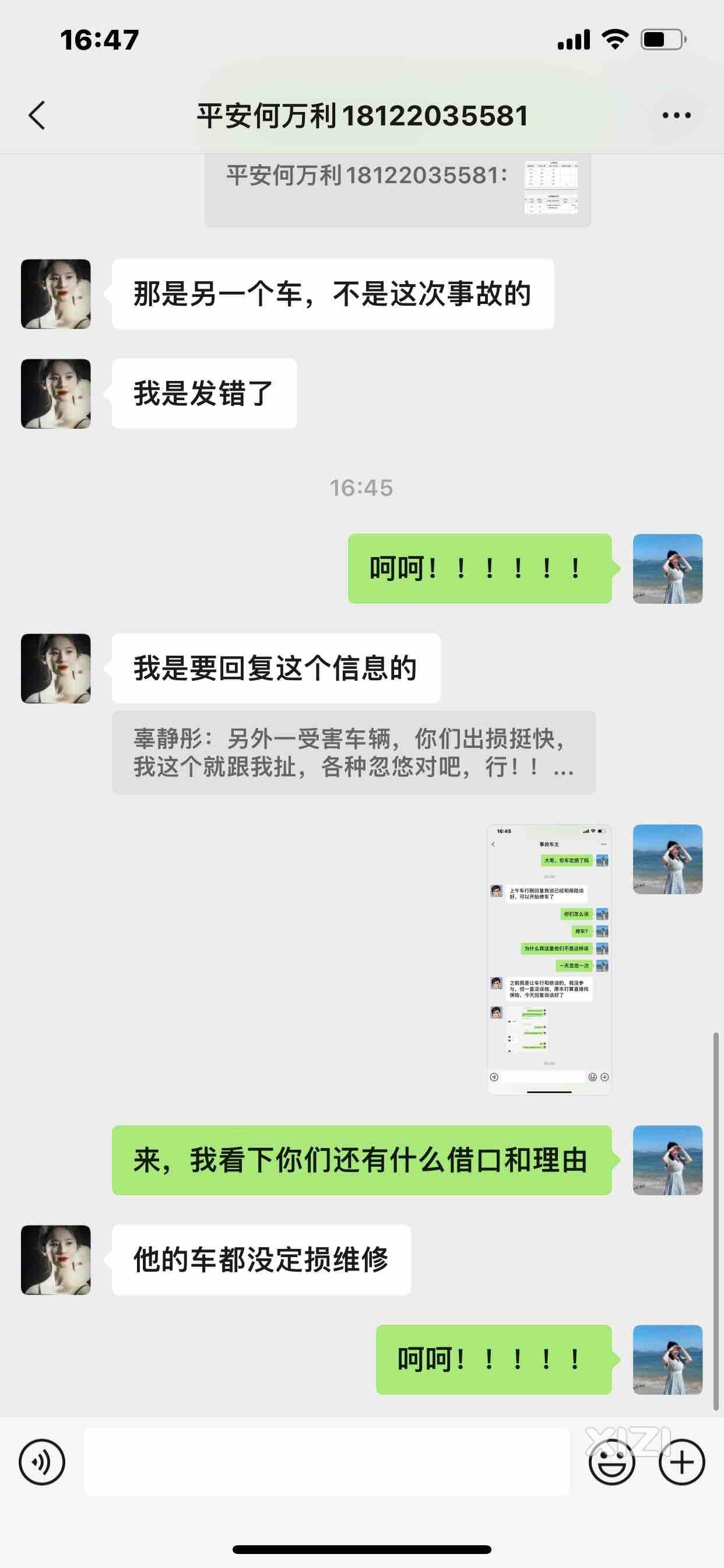View the sent chat screenshot image
This screenshot has width=724, height=1568.
tap(549, 958)
